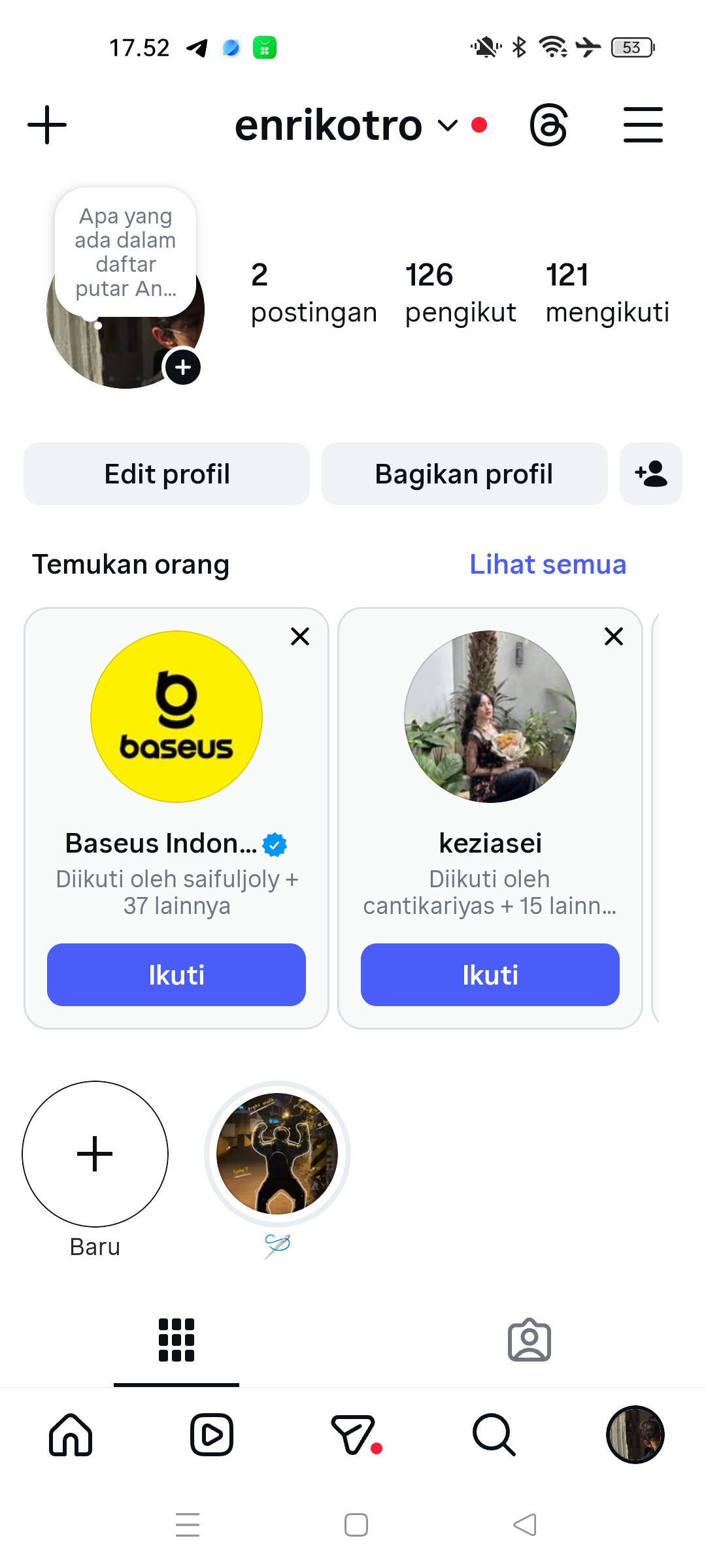Follow keziasei with the Ikuti button
The image size is (706, 1568).
click(x=490, y=975)
